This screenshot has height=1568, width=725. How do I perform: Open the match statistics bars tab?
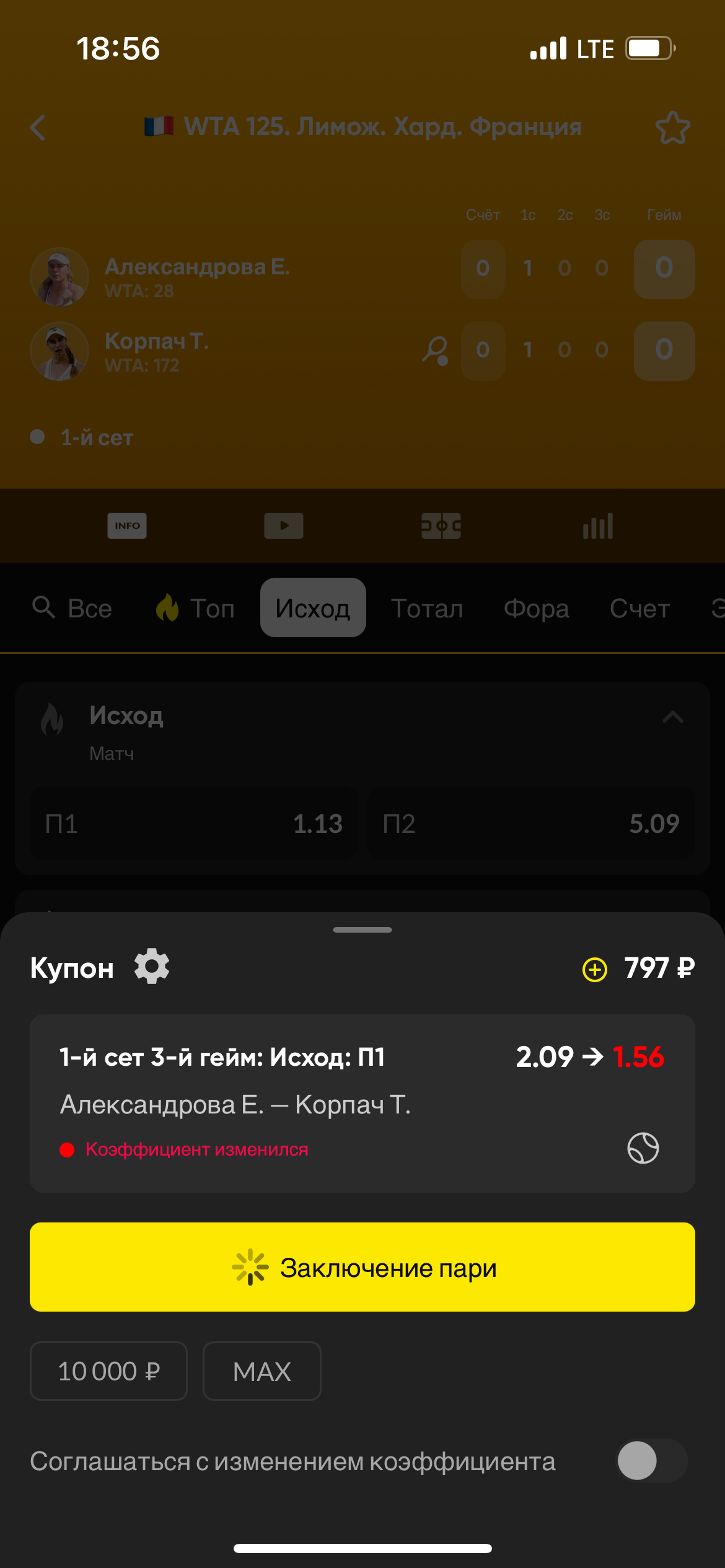(597, 526)
